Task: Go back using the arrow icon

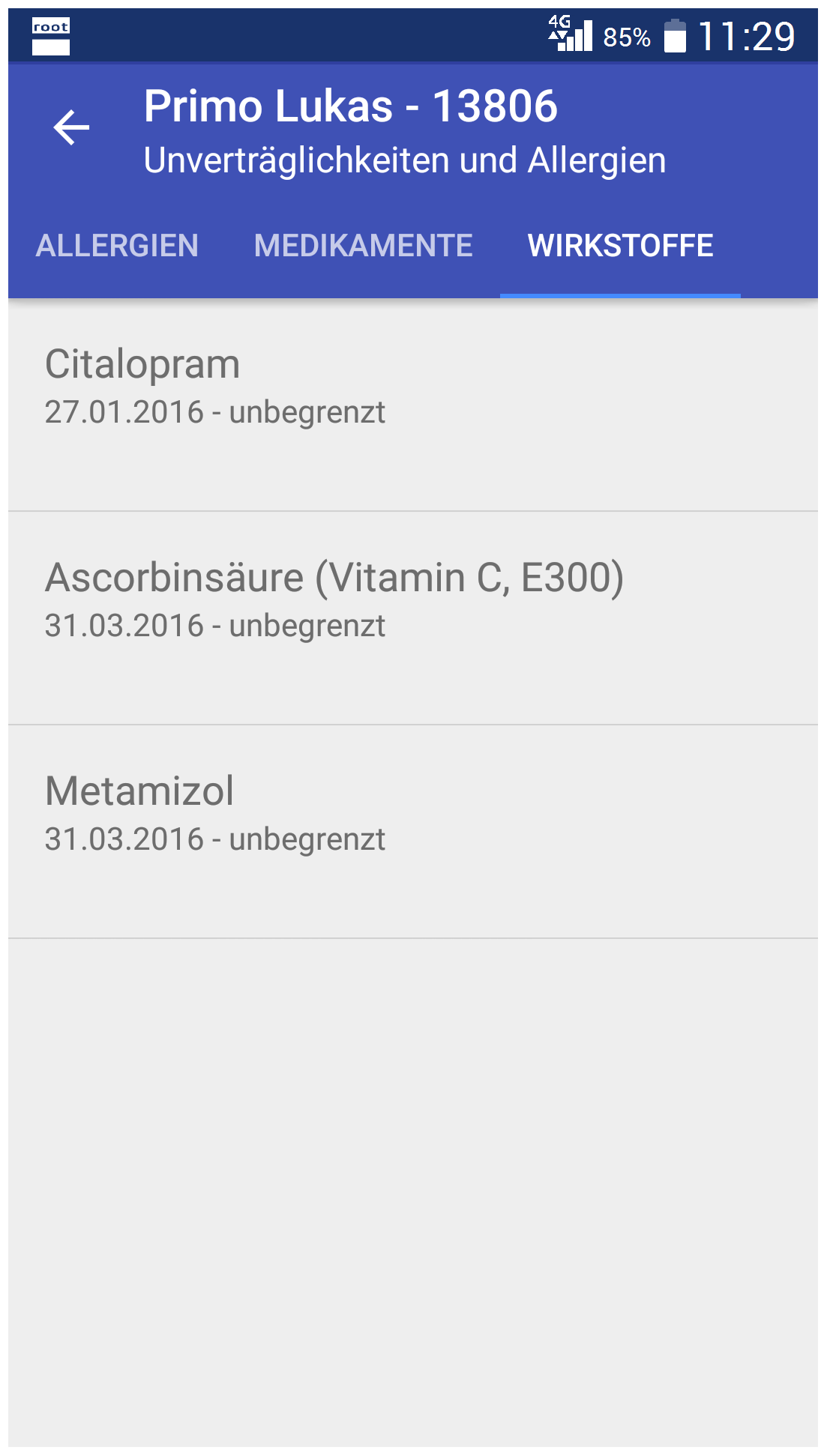Action: pyautogui.click(x=71, y=127)
